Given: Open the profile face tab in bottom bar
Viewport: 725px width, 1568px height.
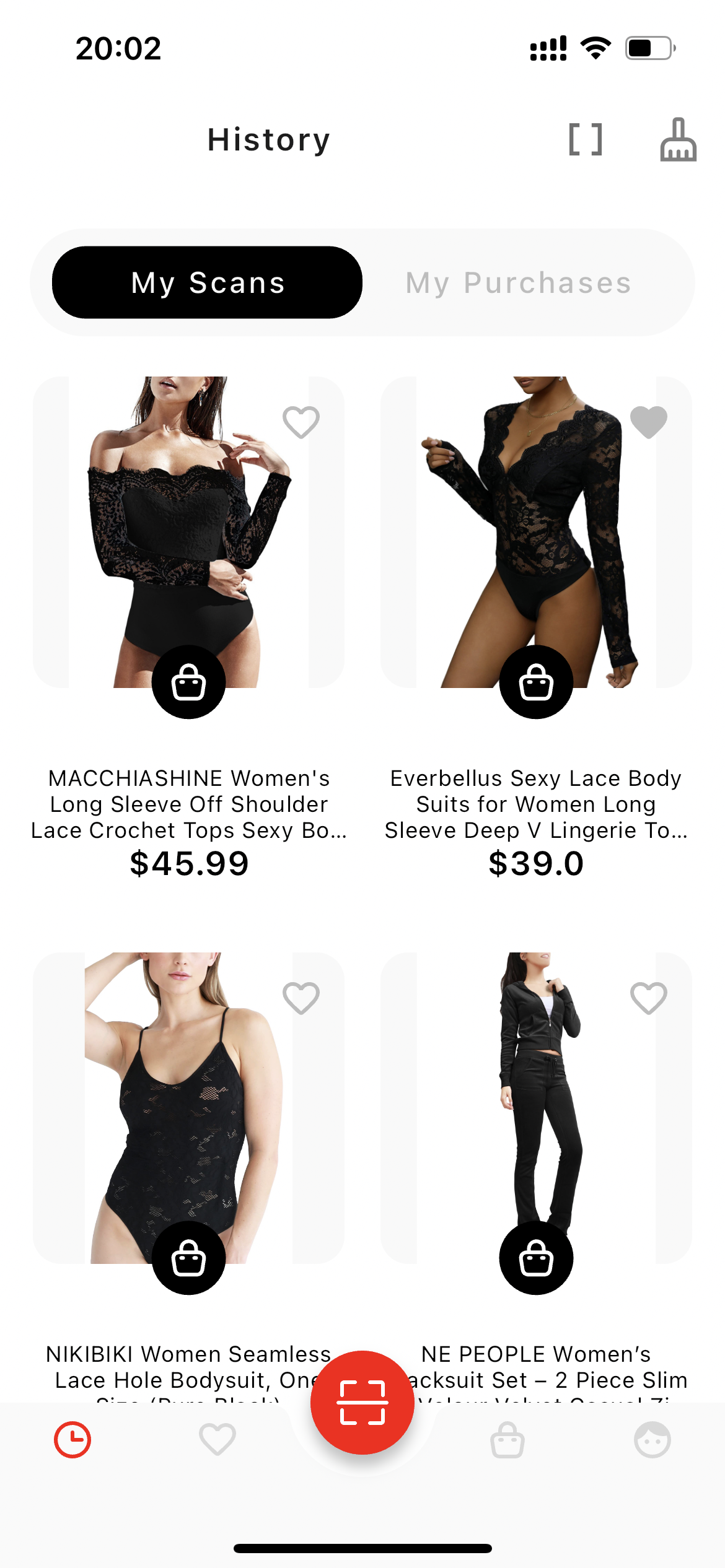Looking at the screenshot, I should 652,1439.
